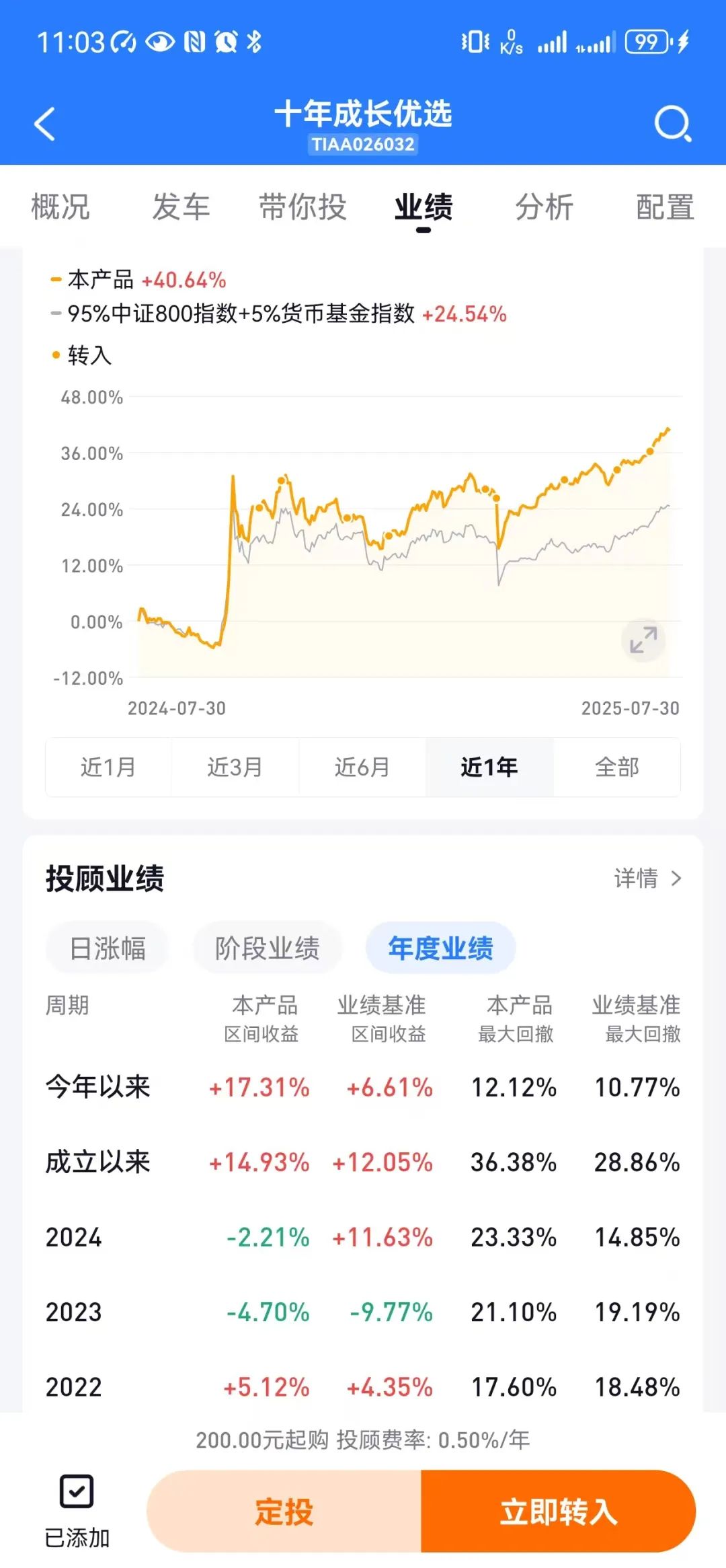This screenshot has height=1568, width=726.
Task: Open the 概况 tab
Action: pos(61,208)
